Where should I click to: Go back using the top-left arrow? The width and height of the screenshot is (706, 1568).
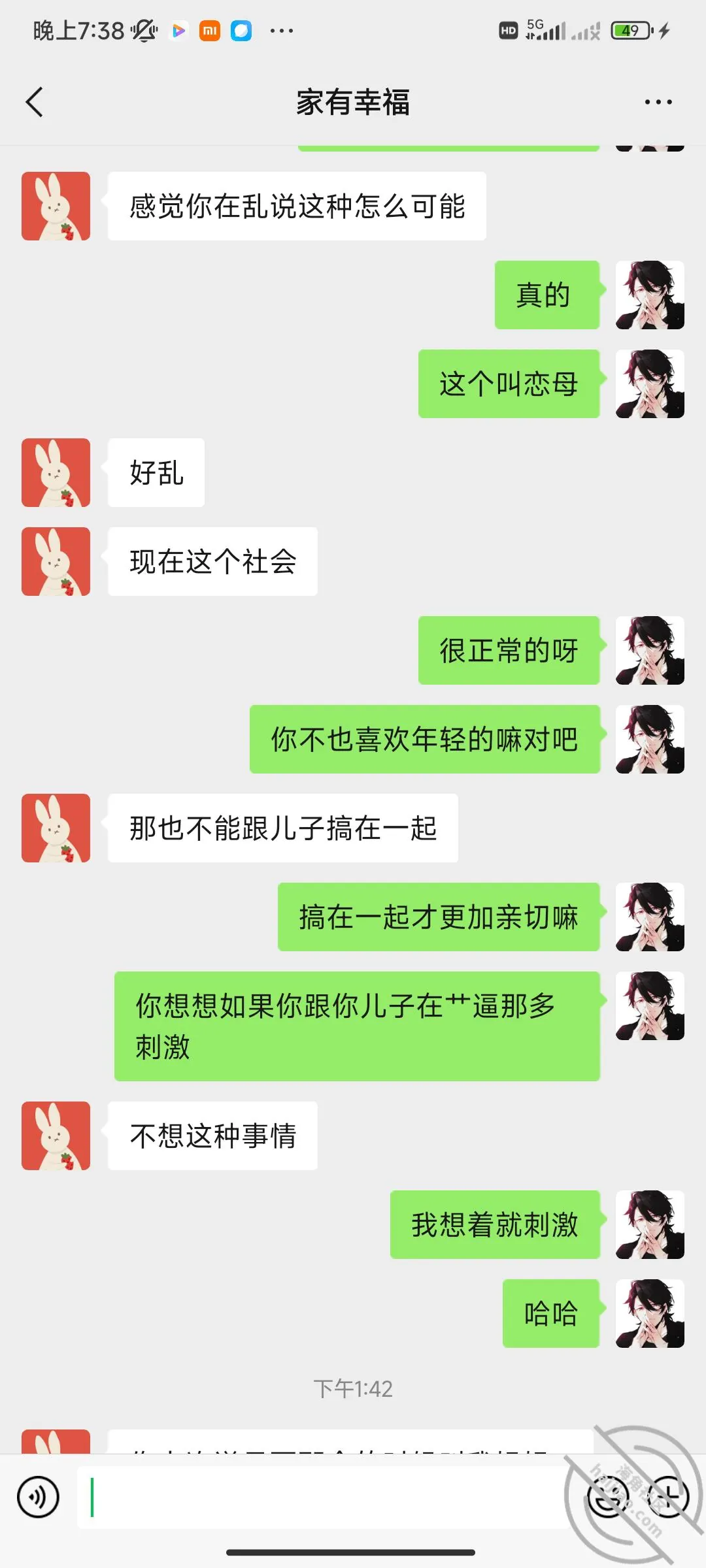coord(35,102)
